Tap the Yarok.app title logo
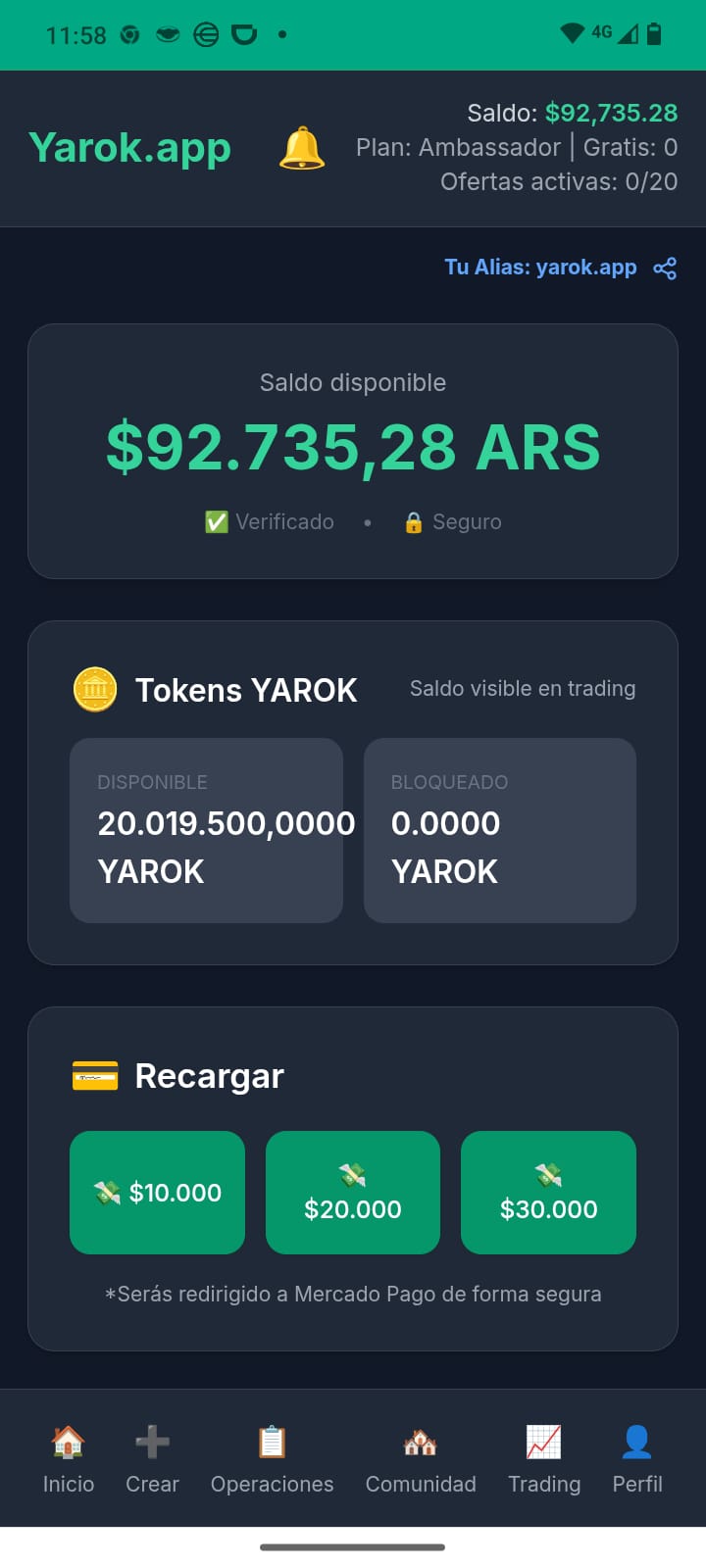706x1568 pixels. click(129, 148)
